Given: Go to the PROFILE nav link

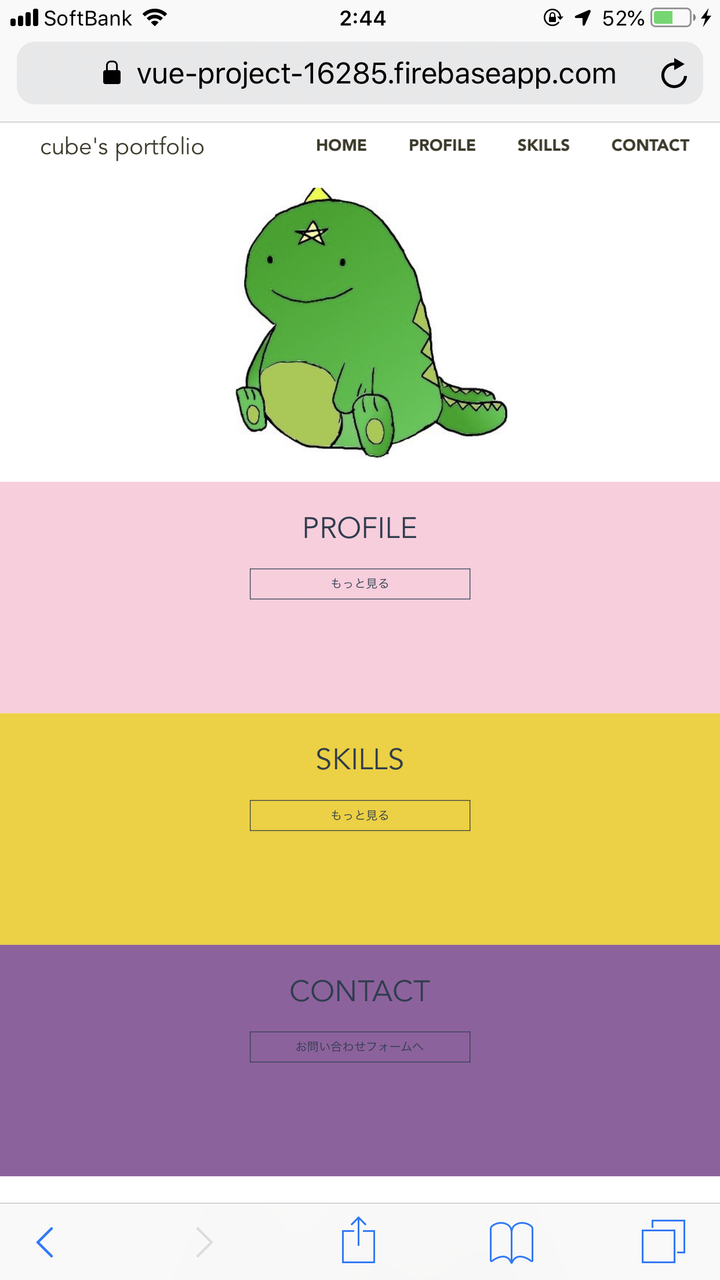Looking at the screenshot, I should point(442,145).
